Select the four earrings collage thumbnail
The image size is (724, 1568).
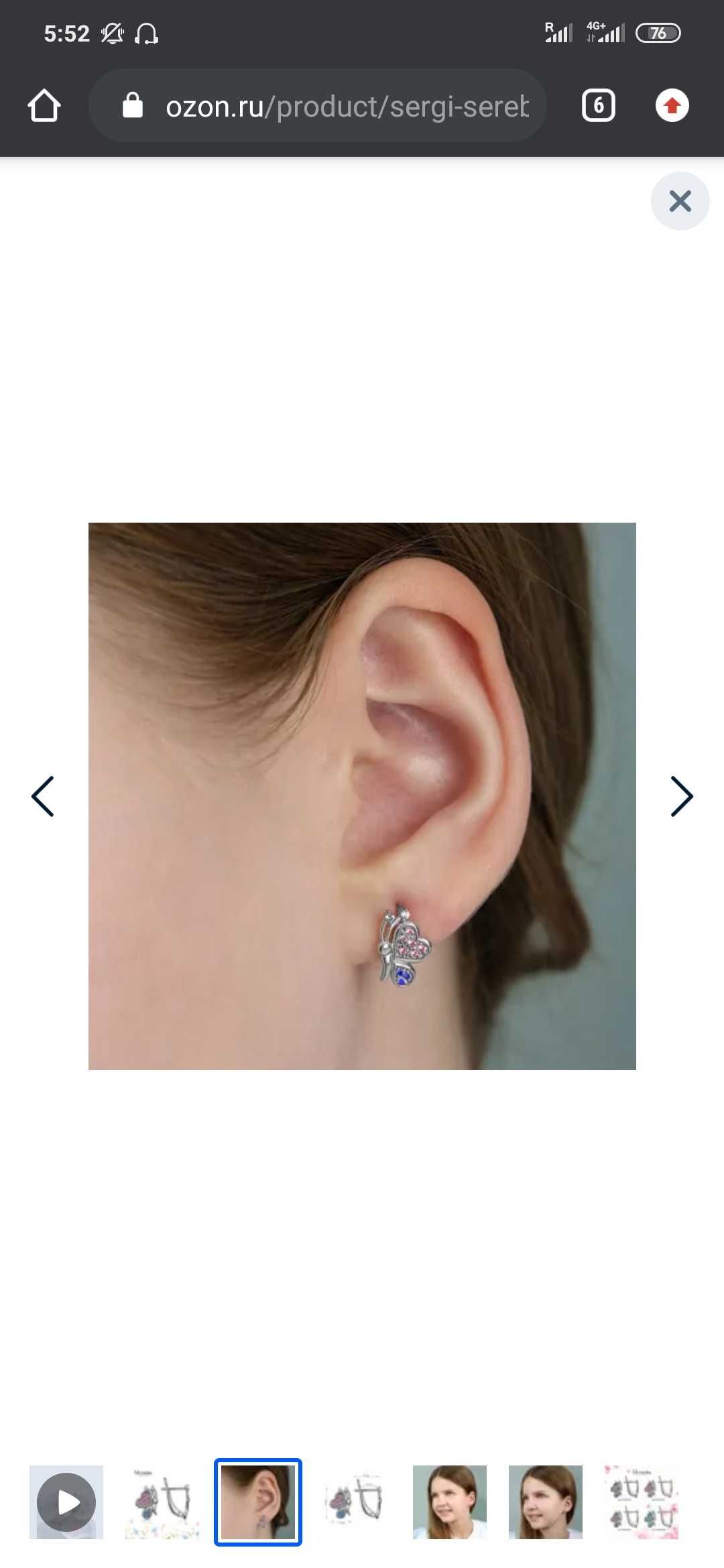click(x=642, y=1502)
